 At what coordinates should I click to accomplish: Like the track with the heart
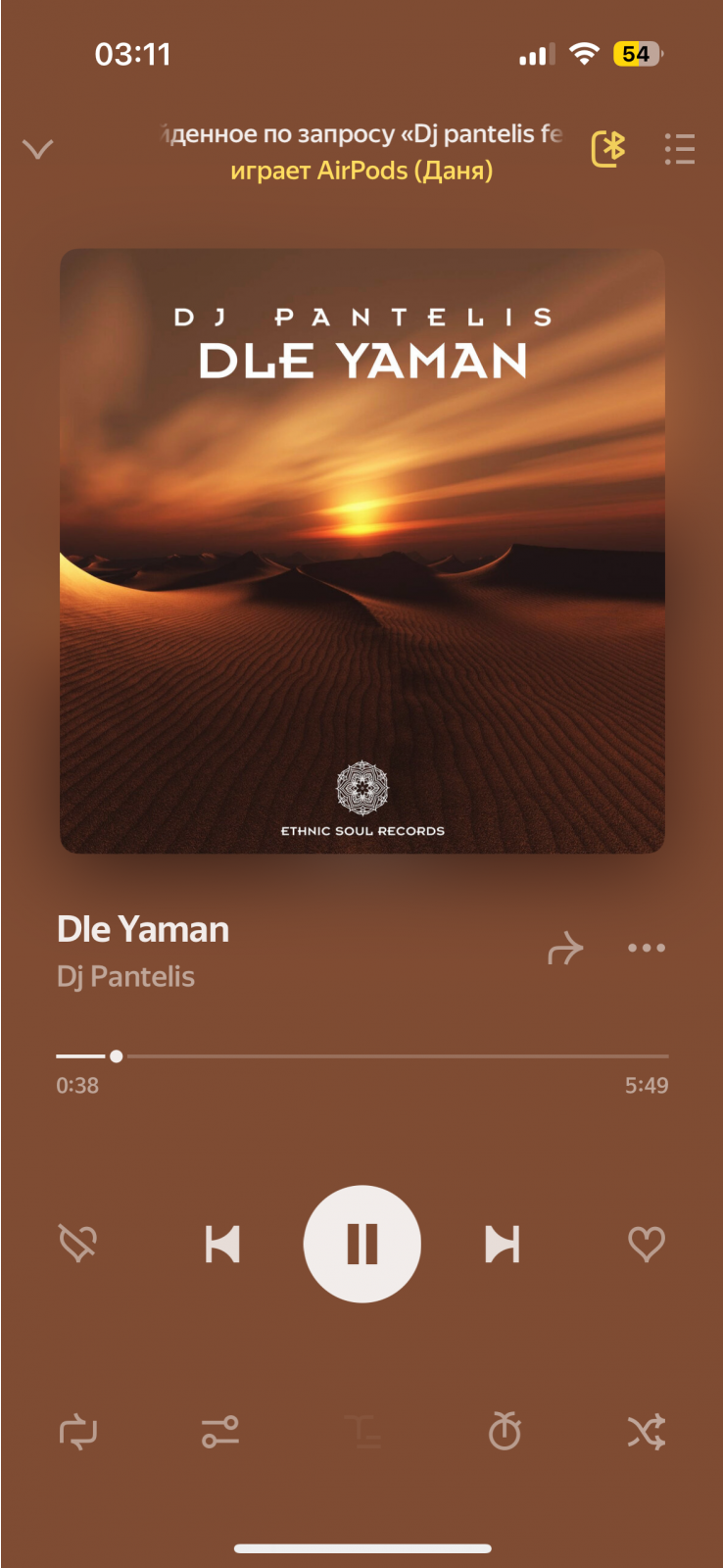pos(647,1244)
